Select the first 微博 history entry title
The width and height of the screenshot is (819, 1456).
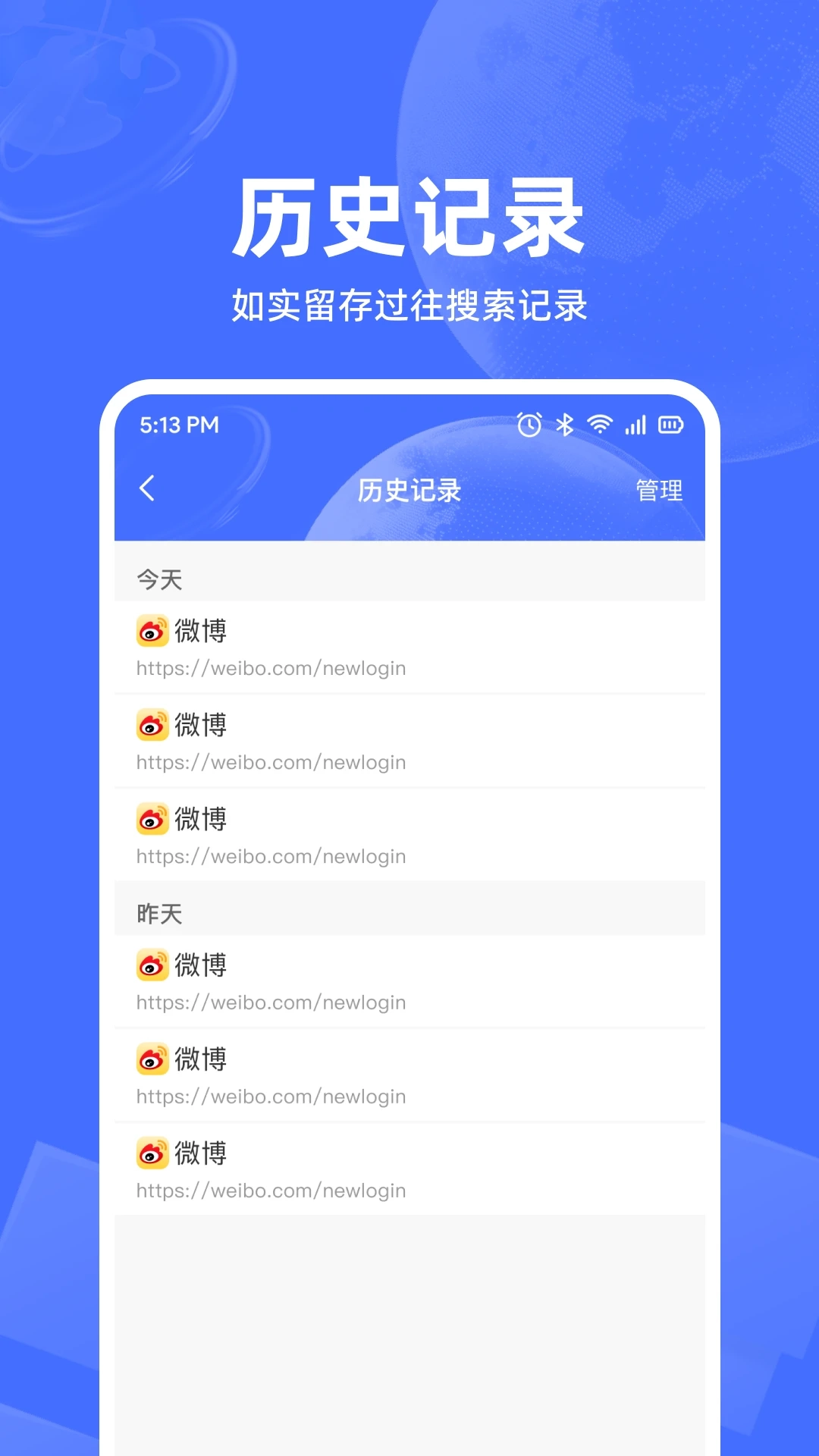[x=202, y=630]
